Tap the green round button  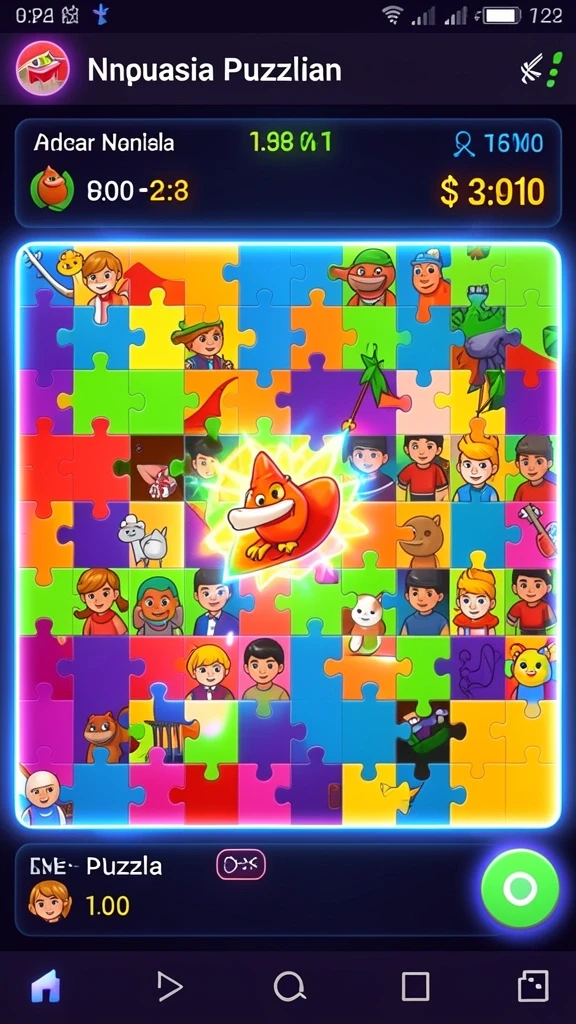(x=520, y=888)
